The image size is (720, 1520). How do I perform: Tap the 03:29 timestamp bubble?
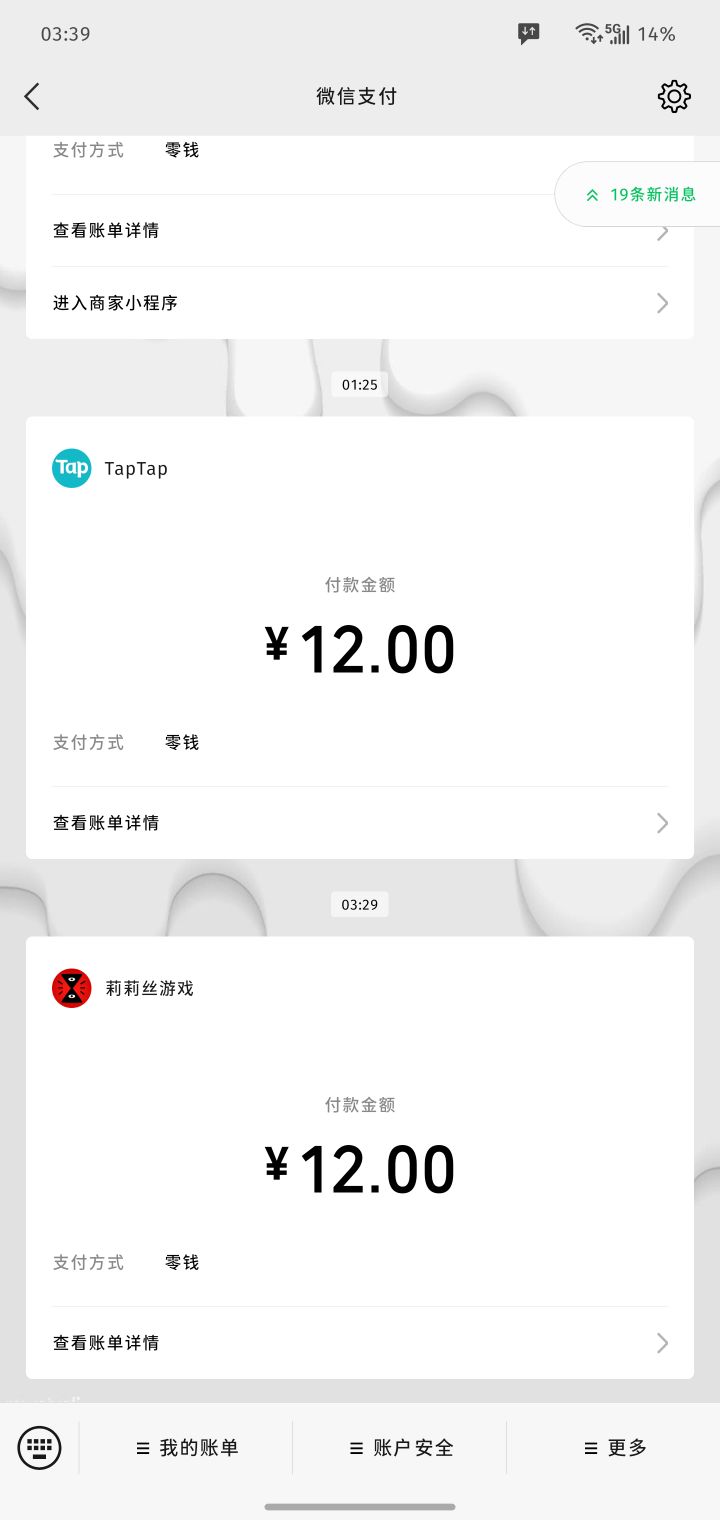tap(359, 904)
